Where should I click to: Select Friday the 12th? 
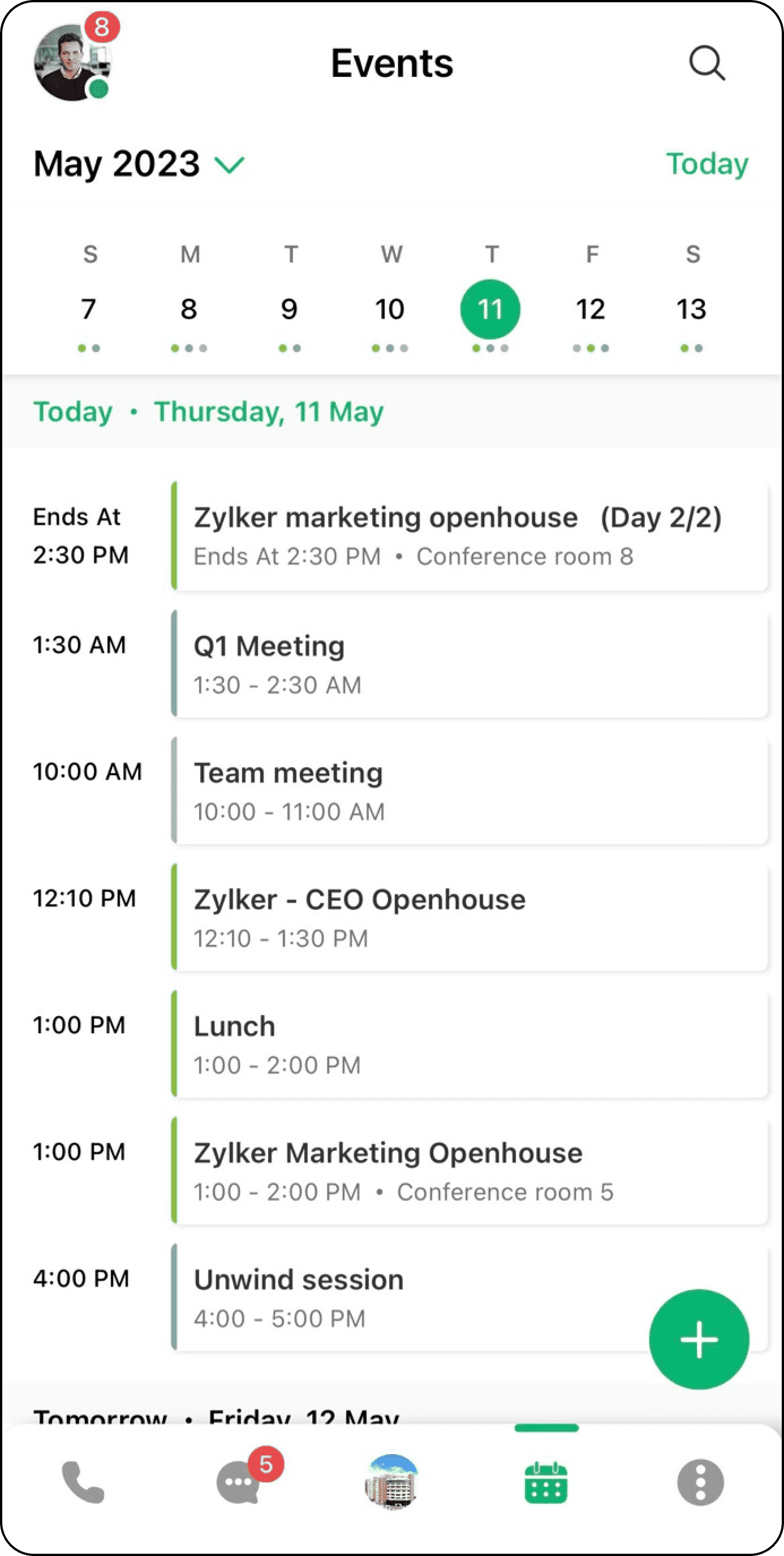click(590, 310)
